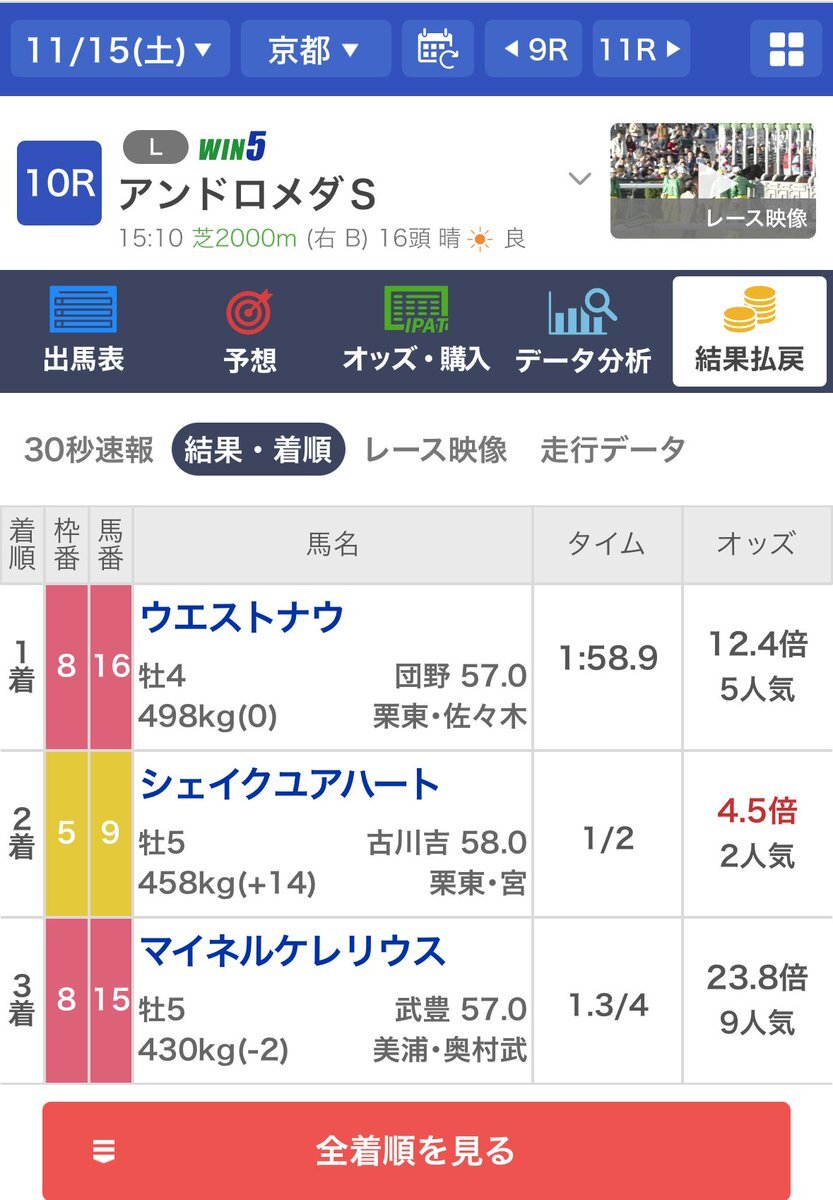Tap the 全着順を見る button
833x1200 pixels.
pos(416,1151)
